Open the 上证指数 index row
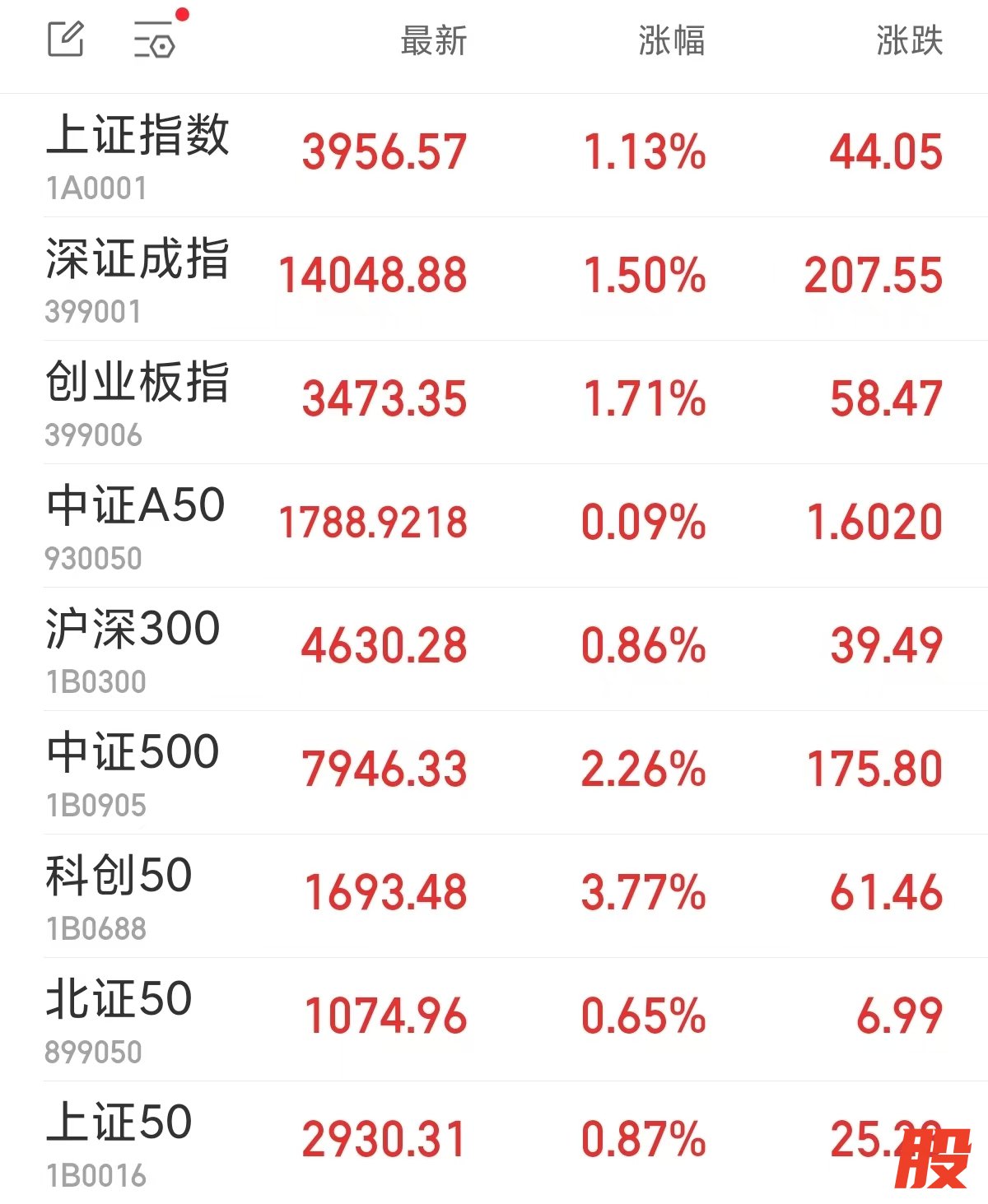 [494, 156]
